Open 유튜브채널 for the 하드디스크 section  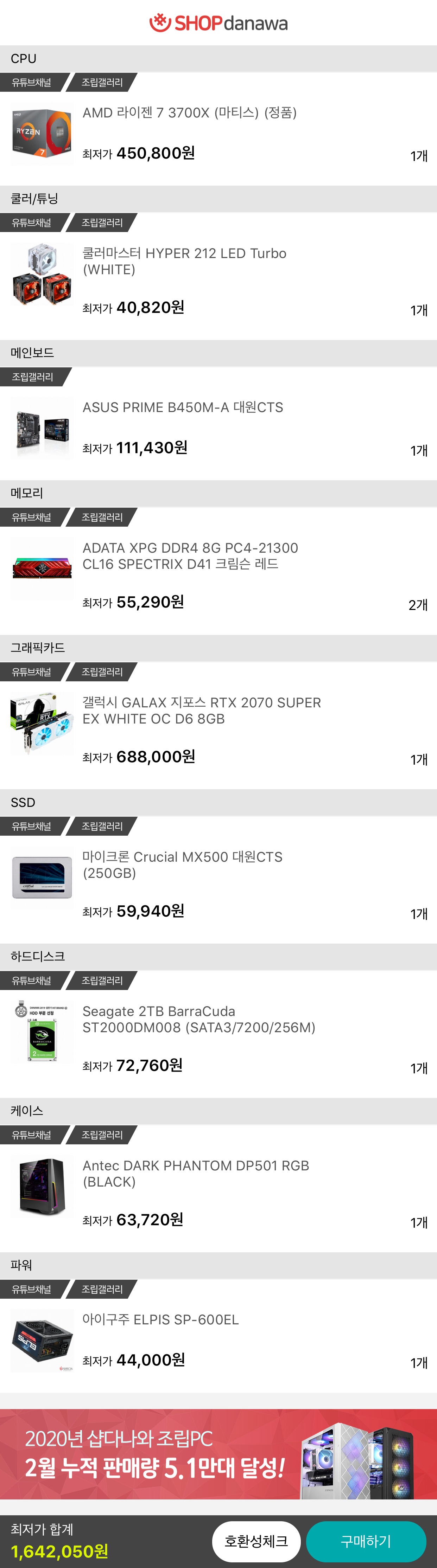32,981
